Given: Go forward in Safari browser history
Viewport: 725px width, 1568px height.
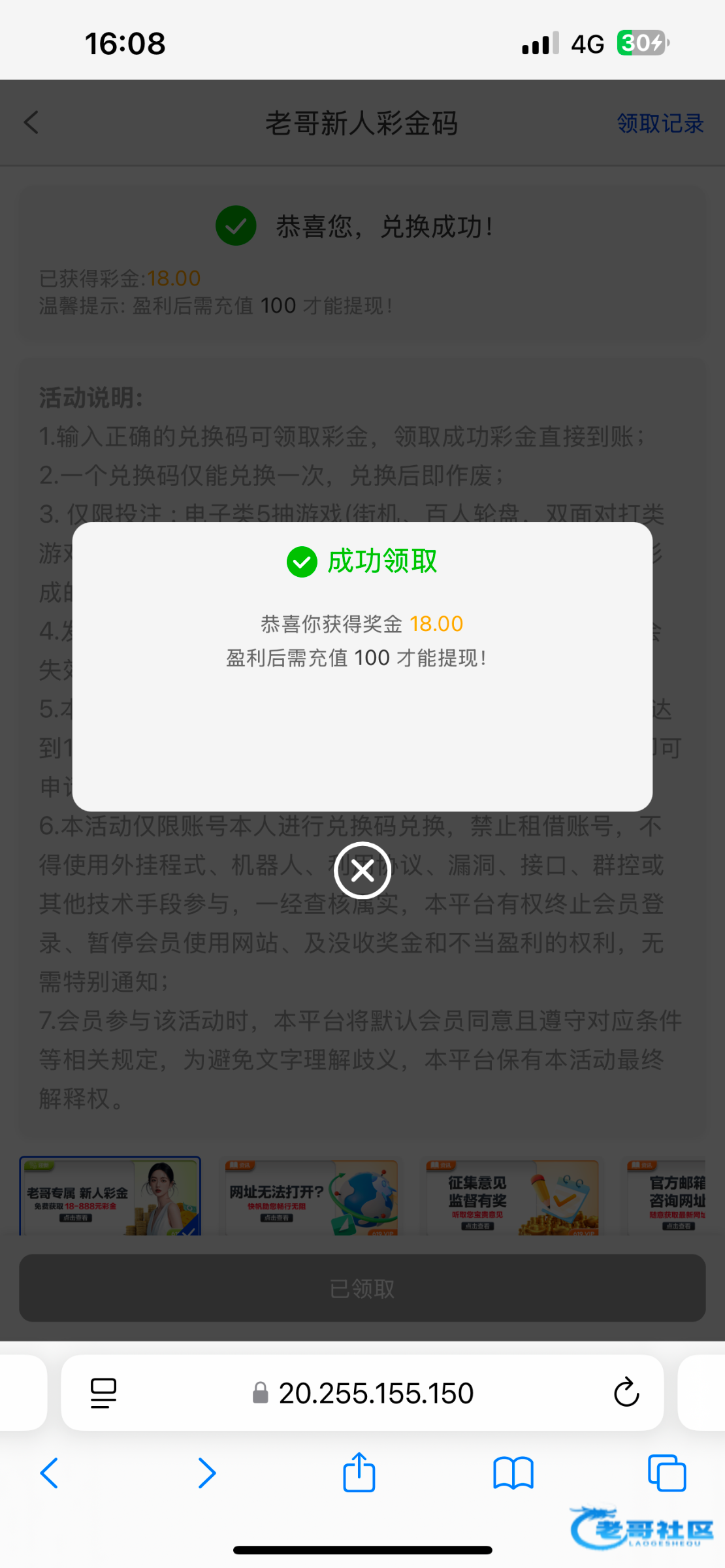Looking at the screenshot, I should click(x=206, y=1473).
